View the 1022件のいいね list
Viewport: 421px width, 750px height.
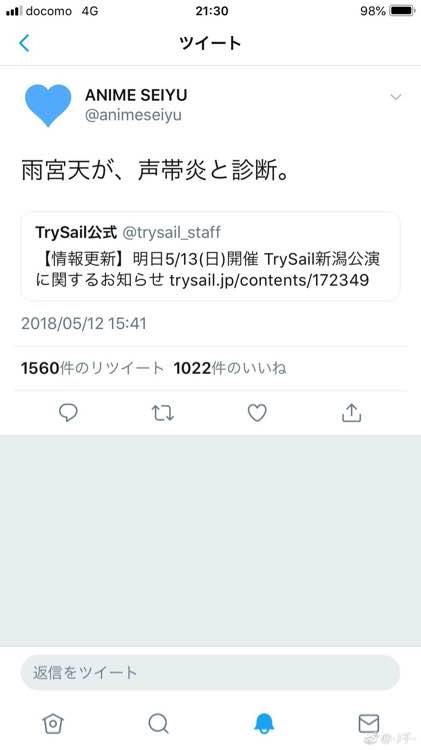(x=230, y=368)
